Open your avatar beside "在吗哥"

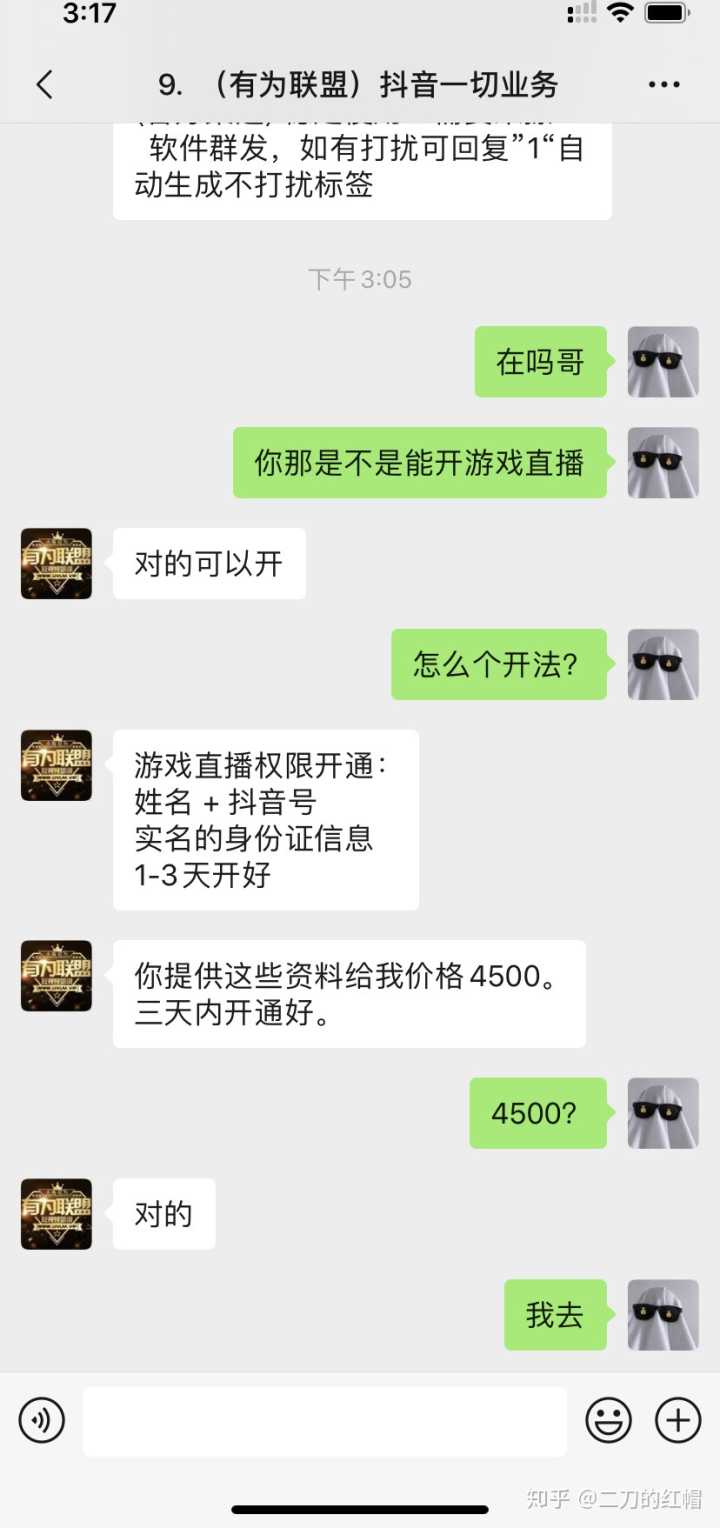(662, 362)
